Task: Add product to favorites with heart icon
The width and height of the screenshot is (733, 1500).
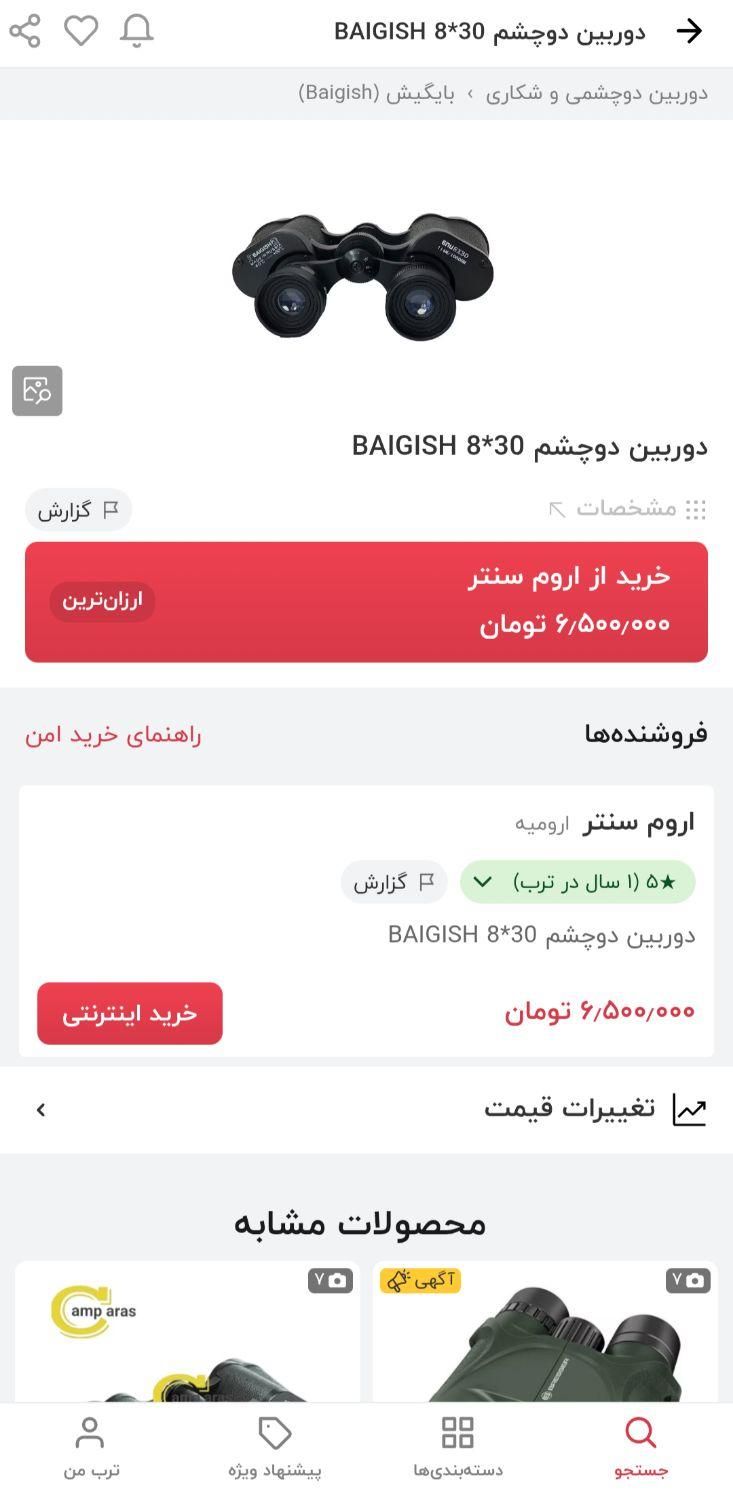Action: 82,30
